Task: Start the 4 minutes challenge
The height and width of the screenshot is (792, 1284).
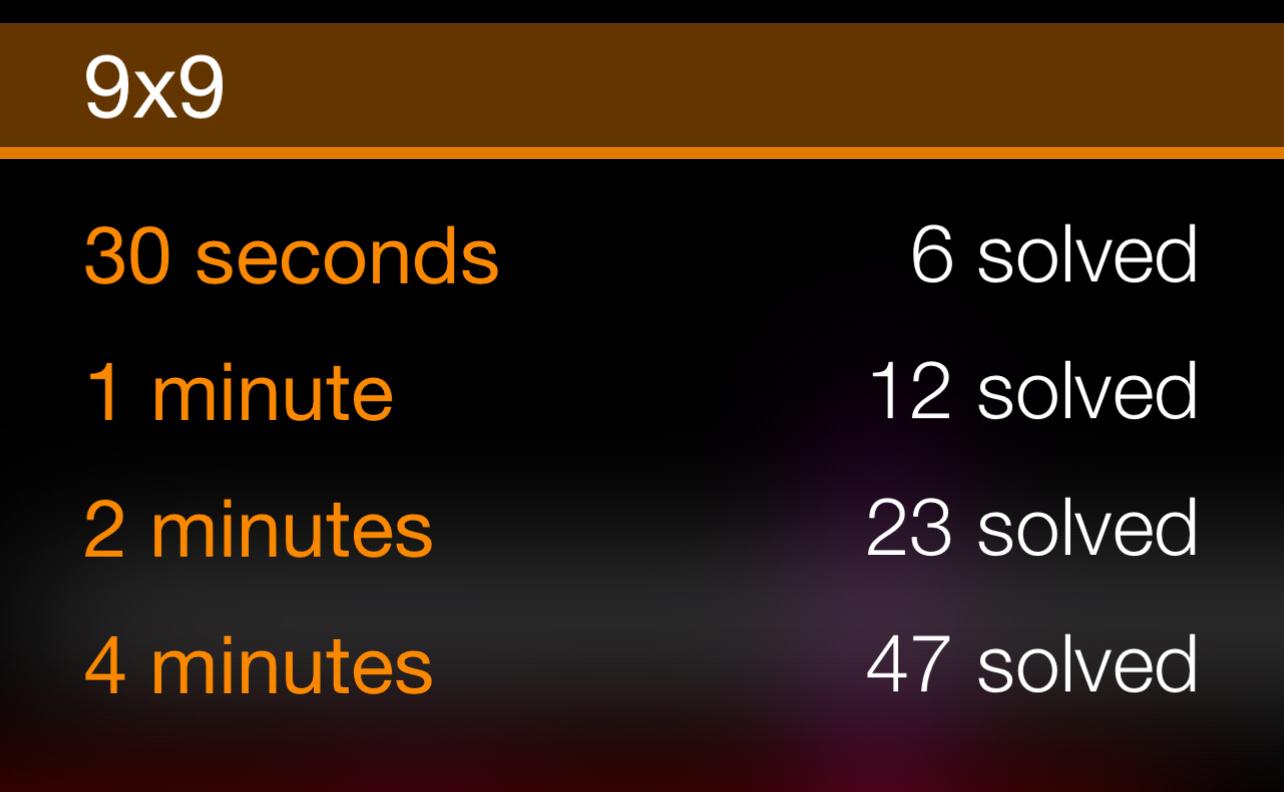Action: pyautogui.click(x=258, y=666)
